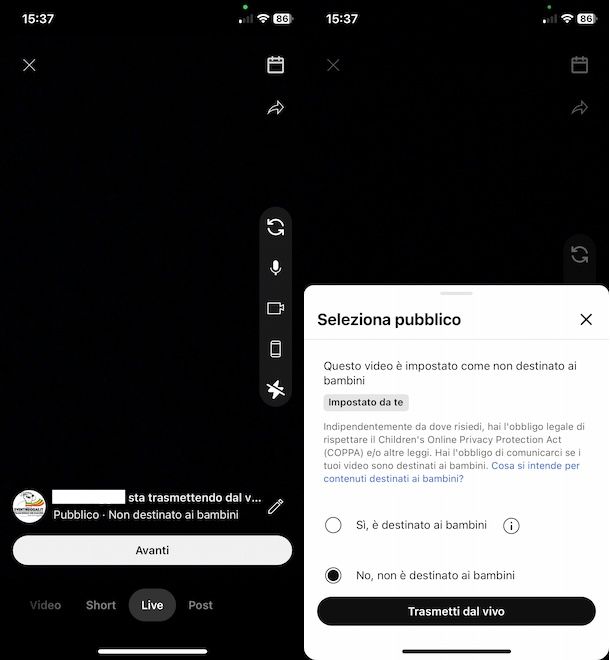Open the info icon beside "Sì, è destinato ai bambini"

point(511,525)
